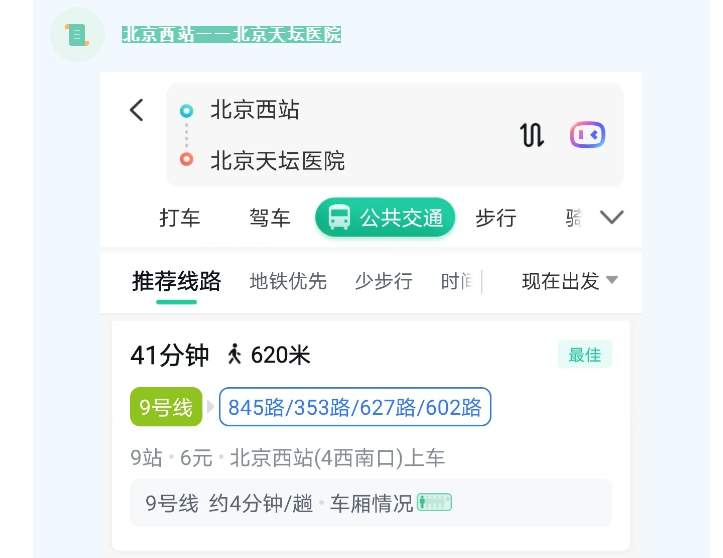The height and width of the screenshot is (558, 723).
Task: Expand more travel modes chevron
Action: point(611,218)
